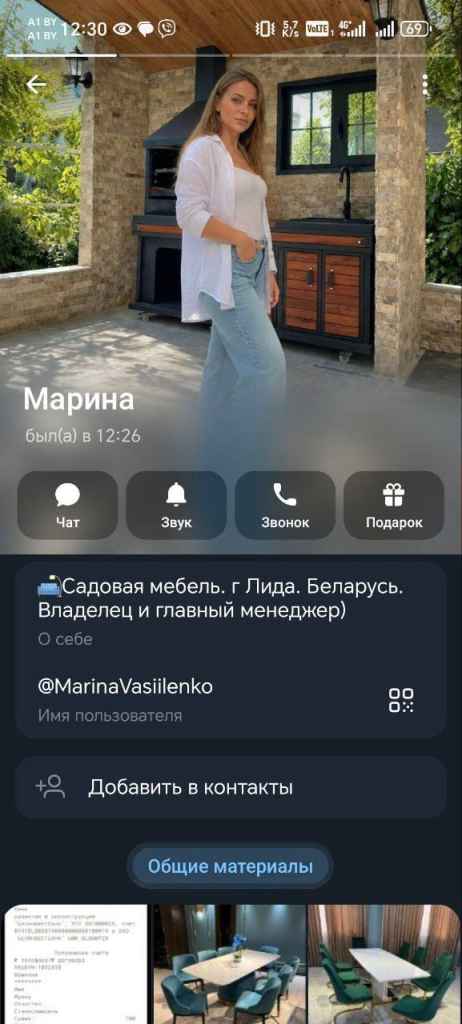Open the Общие материалы tab

click(230, 867)
